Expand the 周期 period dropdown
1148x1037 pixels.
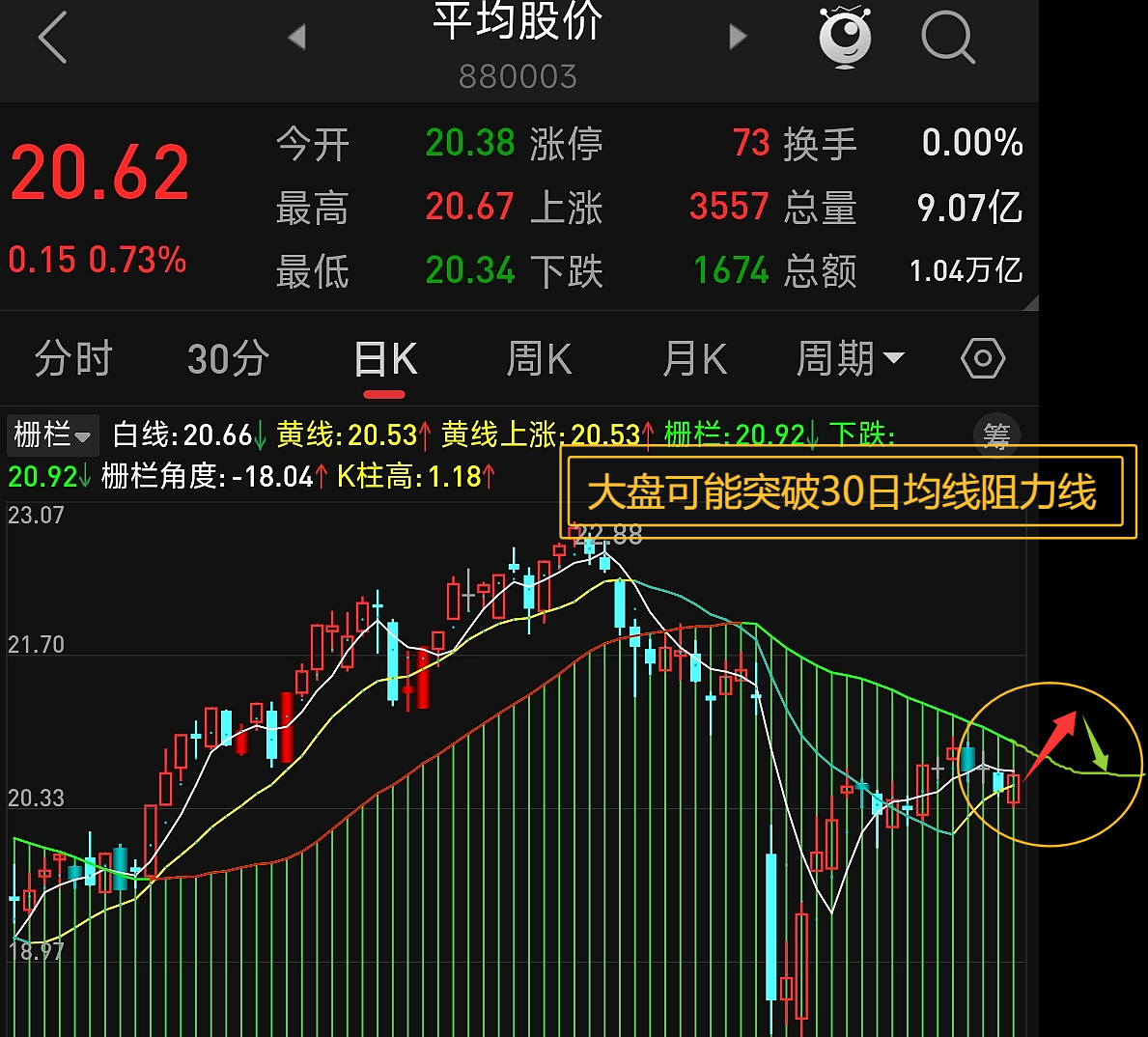coord(850,359)
